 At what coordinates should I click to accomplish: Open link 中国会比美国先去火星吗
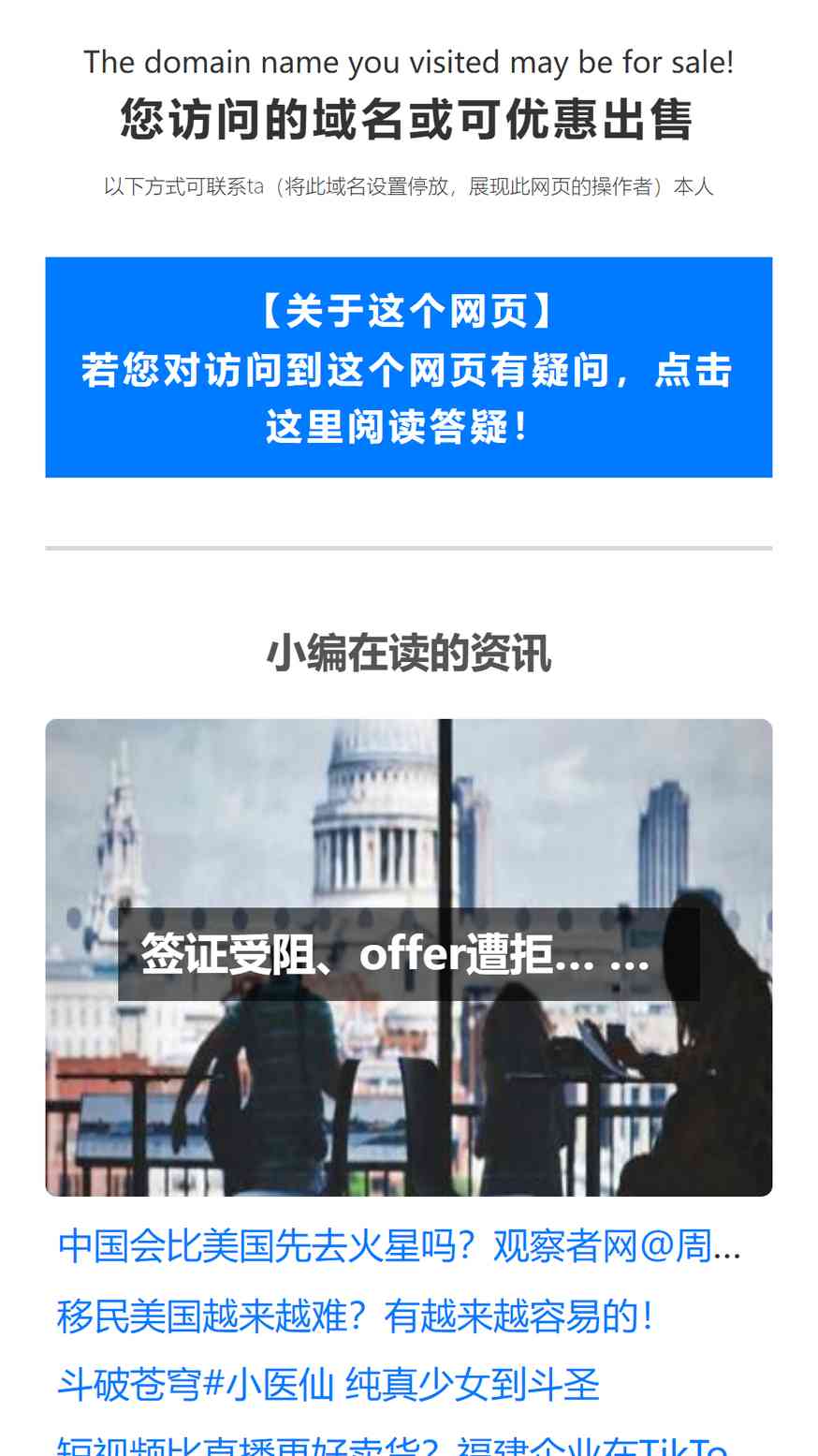[400, 1246]
